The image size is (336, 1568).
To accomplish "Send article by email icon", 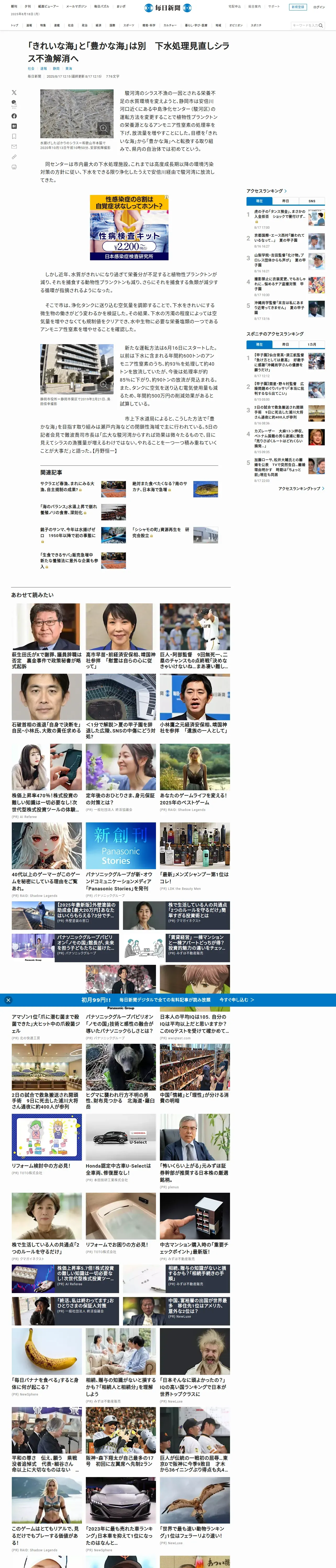I will coord(14,147).
